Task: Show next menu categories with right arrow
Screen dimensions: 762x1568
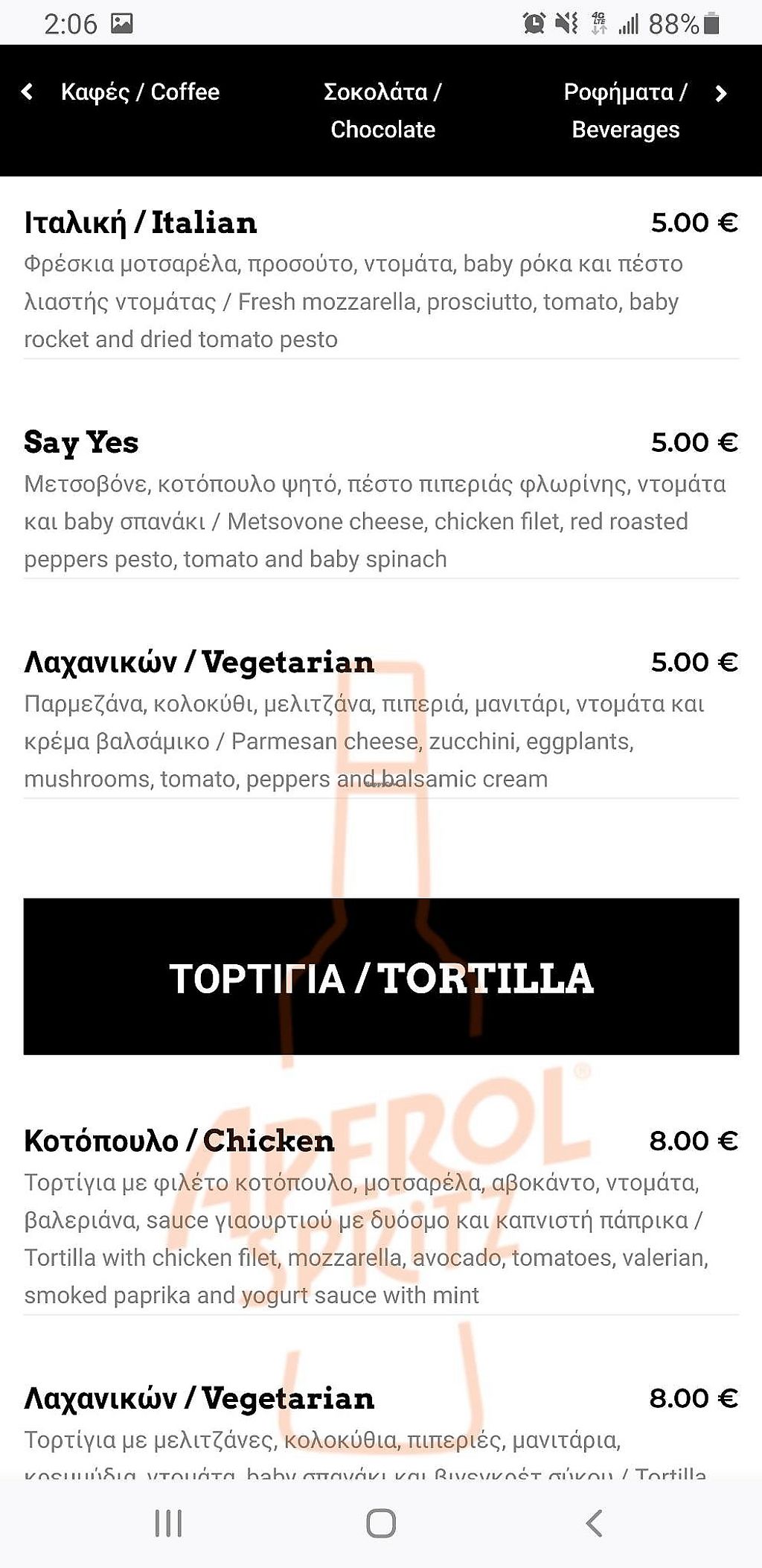Action: coord(720,93)
